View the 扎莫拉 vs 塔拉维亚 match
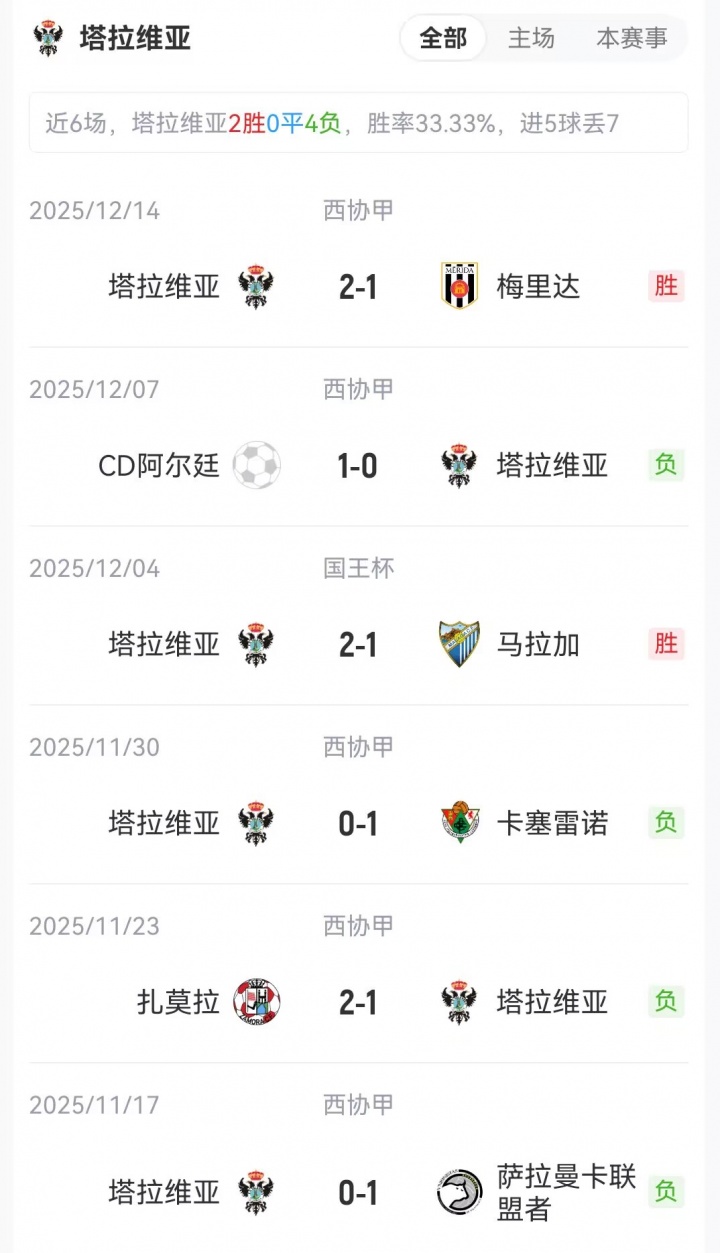The height and width of the screenshot is (1253, 720). [358, 1002]
